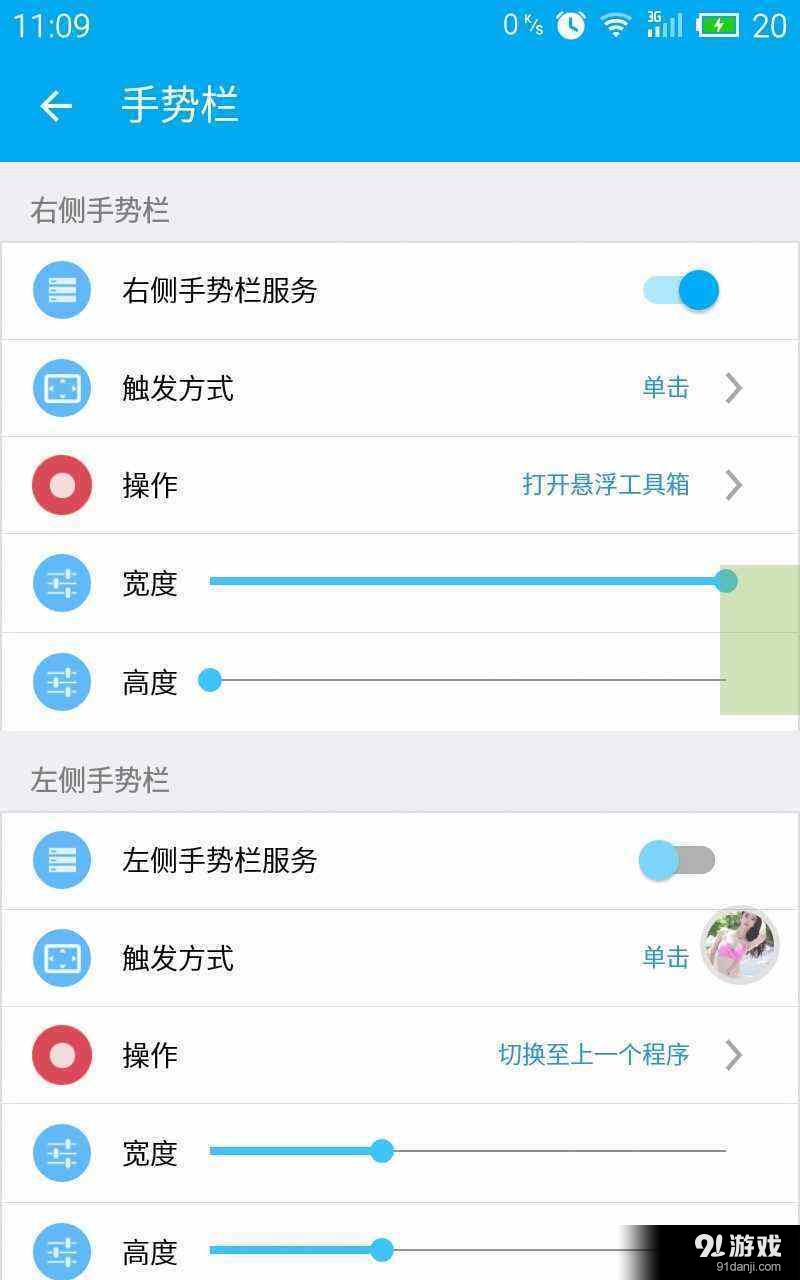The height and width of the screenshot is (1280, 800).
Task: Click the left gesture bar service list icon
Action: 62,860
